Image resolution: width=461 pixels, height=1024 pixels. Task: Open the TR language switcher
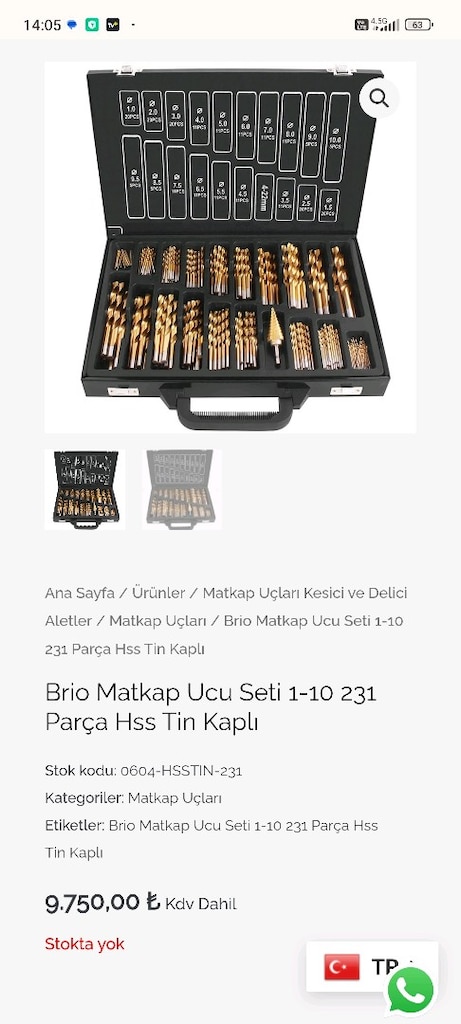pos(371,967)
